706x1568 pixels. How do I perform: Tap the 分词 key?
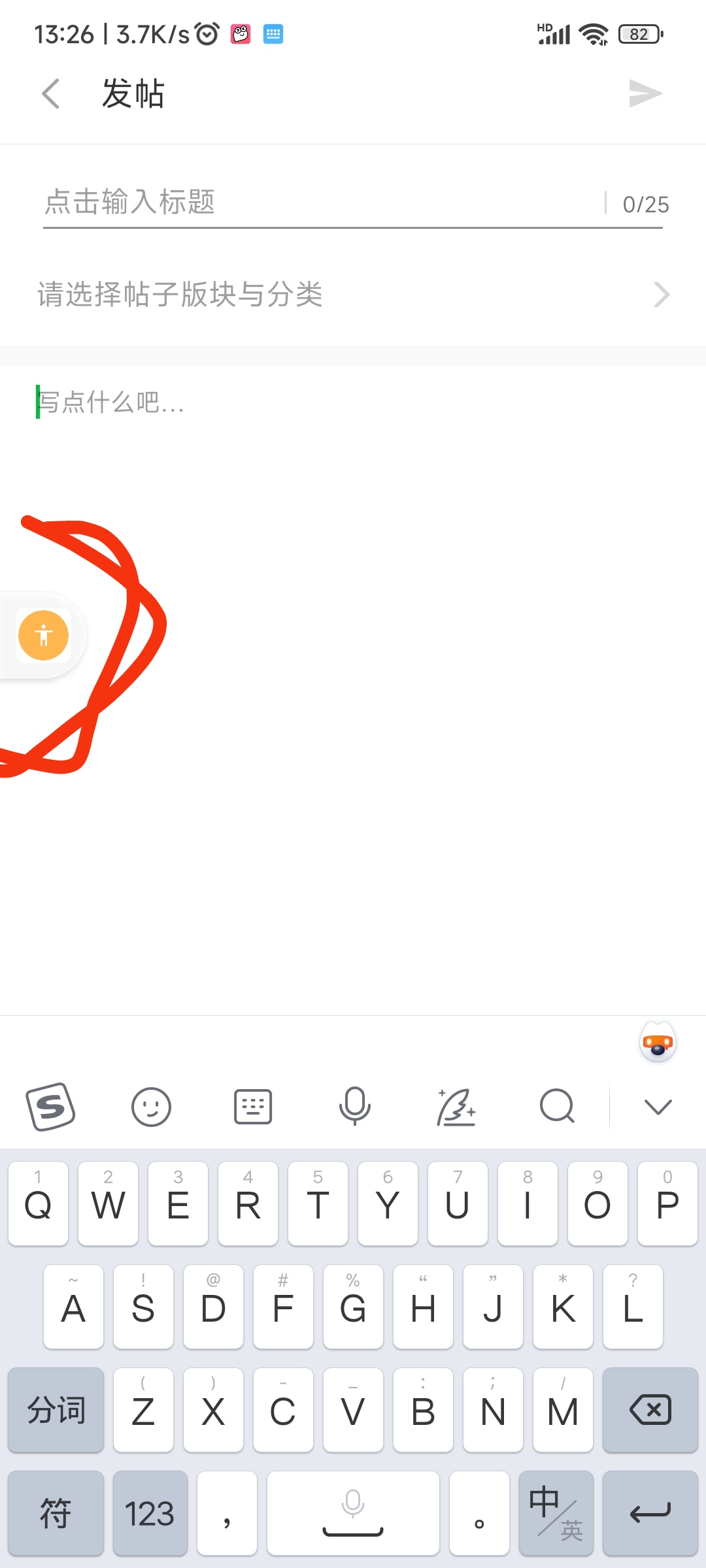pyautogui.click(x=56, y=1410)
